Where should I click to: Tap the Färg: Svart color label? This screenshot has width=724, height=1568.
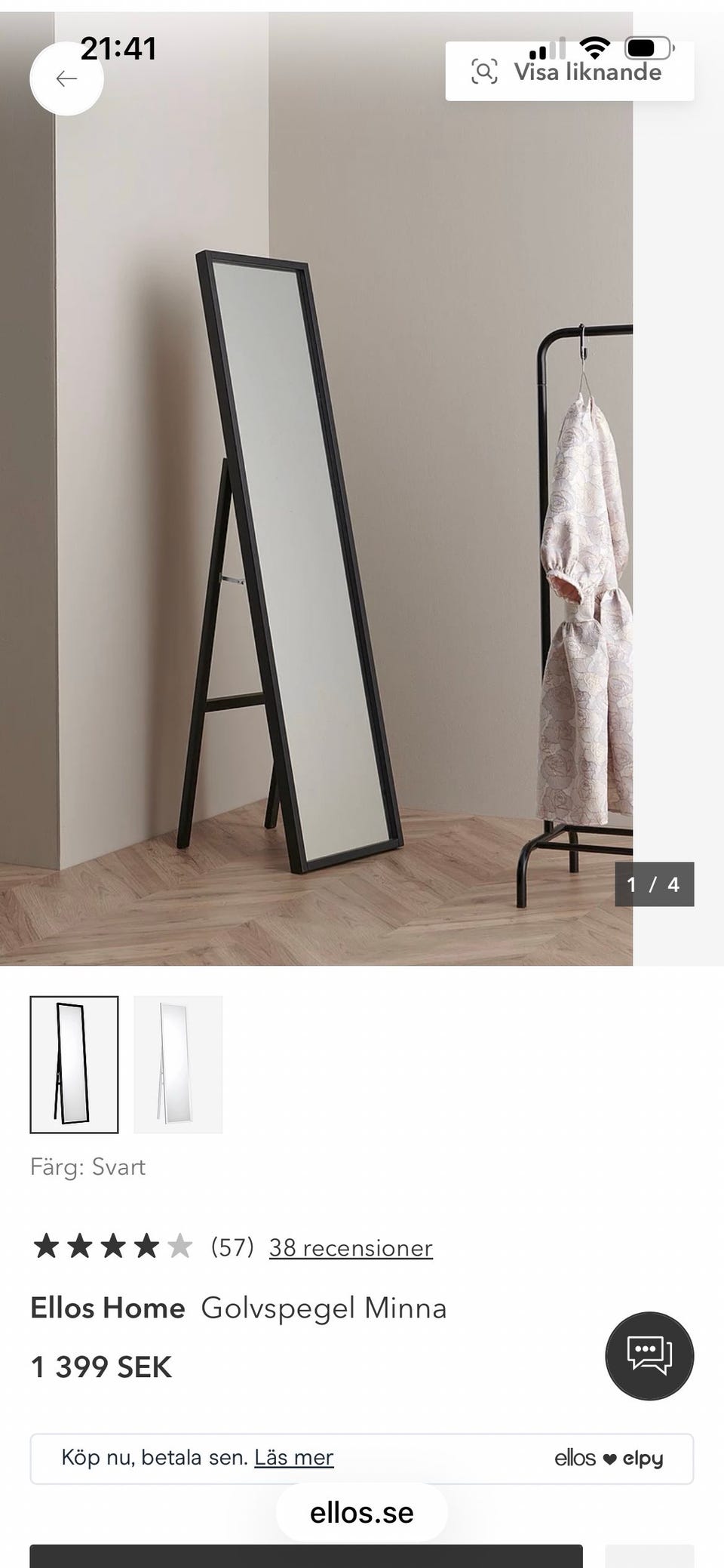(88, 1167)
